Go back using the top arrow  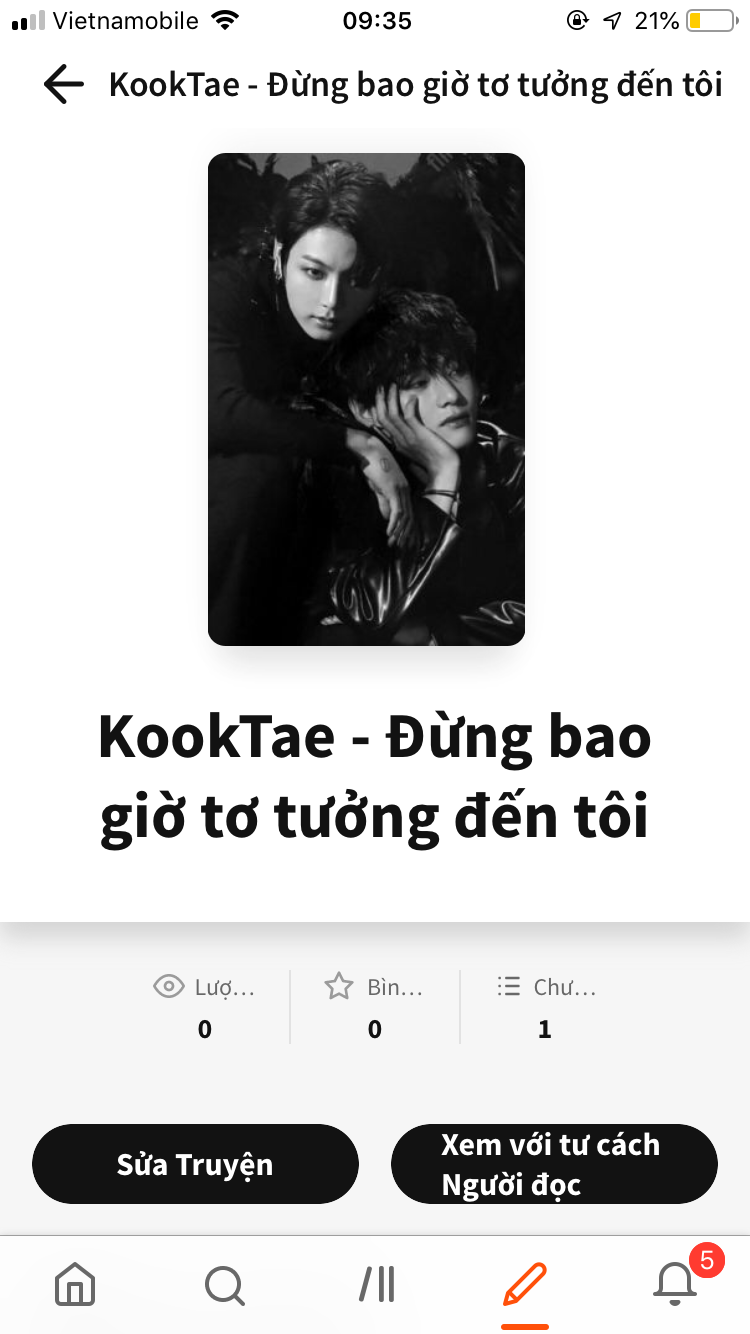pos(64,85)
